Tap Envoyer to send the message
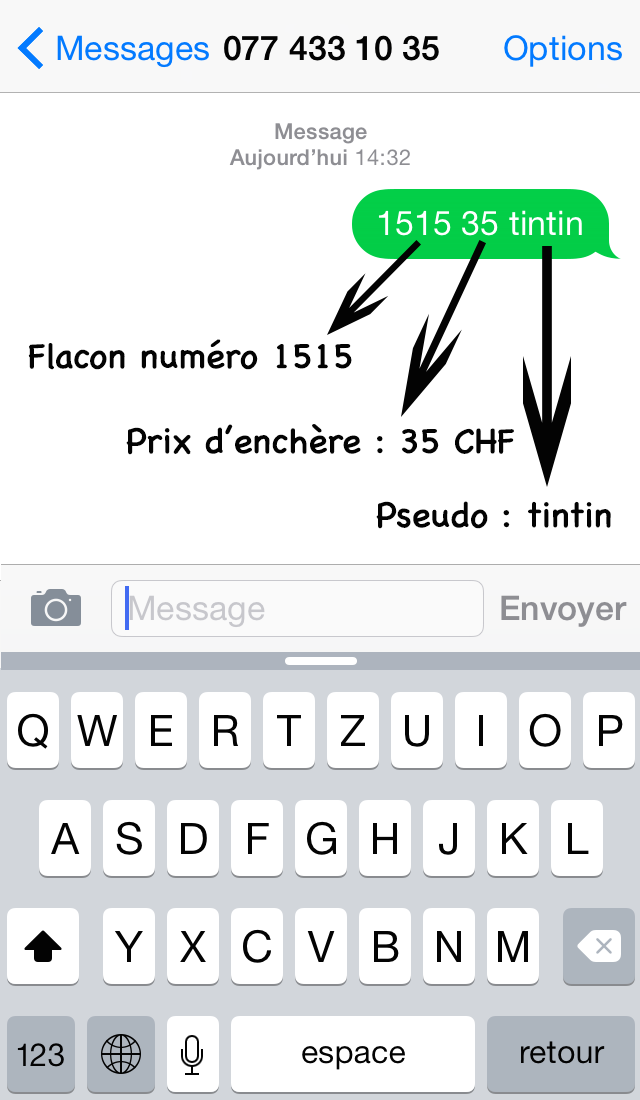The image size is (640, 1100). (562, 608)
